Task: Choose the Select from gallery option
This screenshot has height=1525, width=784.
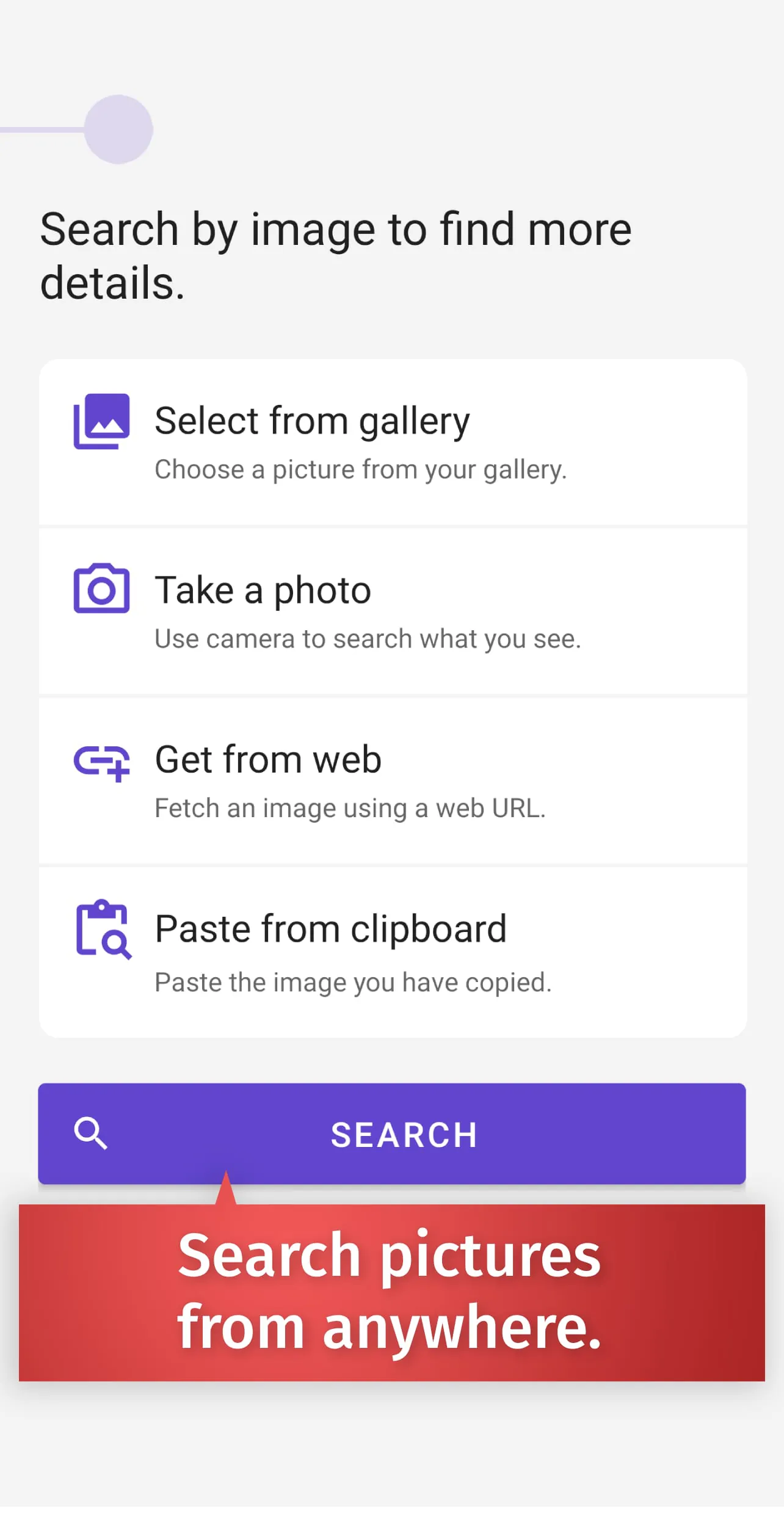Action: click(313, 420)
